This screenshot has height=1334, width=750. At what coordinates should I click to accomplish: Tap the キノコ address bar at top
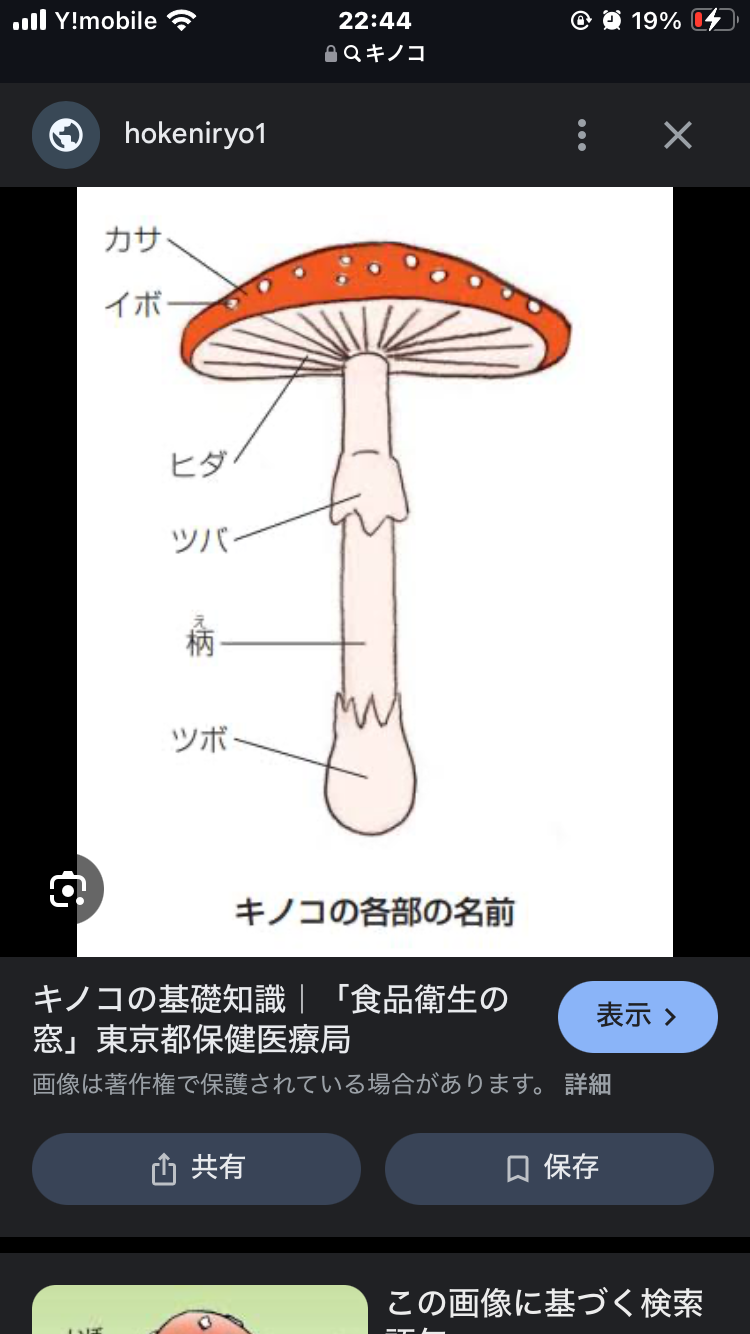pos(375,54)
